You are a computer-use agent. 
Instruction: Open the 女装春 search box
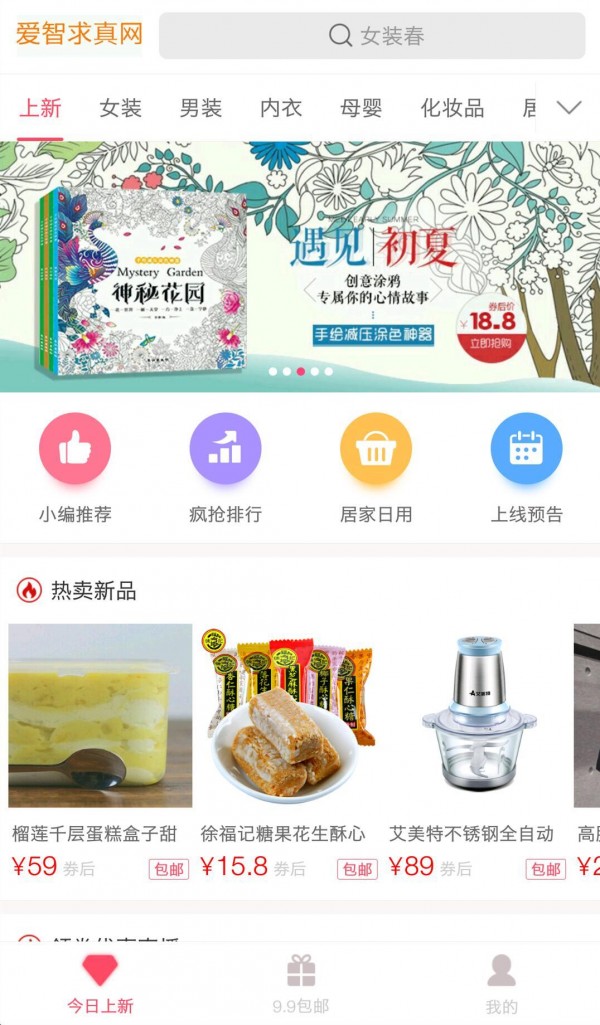pos(372,36)
